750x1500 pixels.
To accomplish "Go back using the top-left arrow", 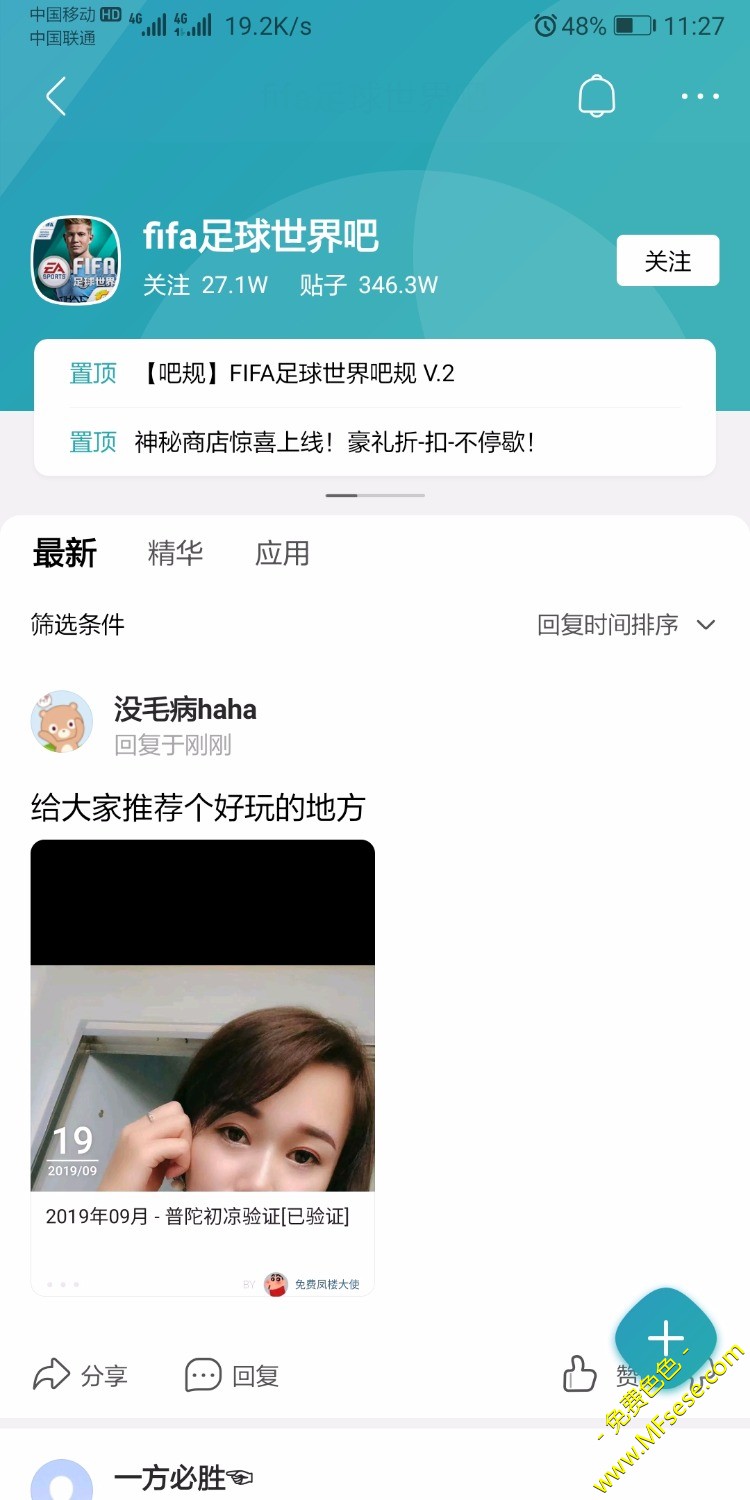I will (56, 97).
